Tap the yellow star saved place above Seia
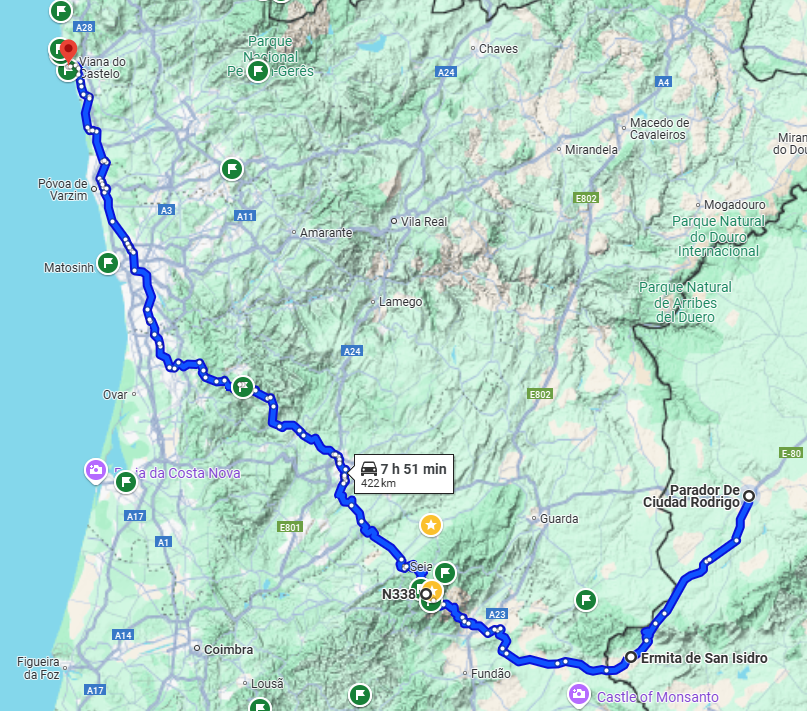 [x=430, y=525]
